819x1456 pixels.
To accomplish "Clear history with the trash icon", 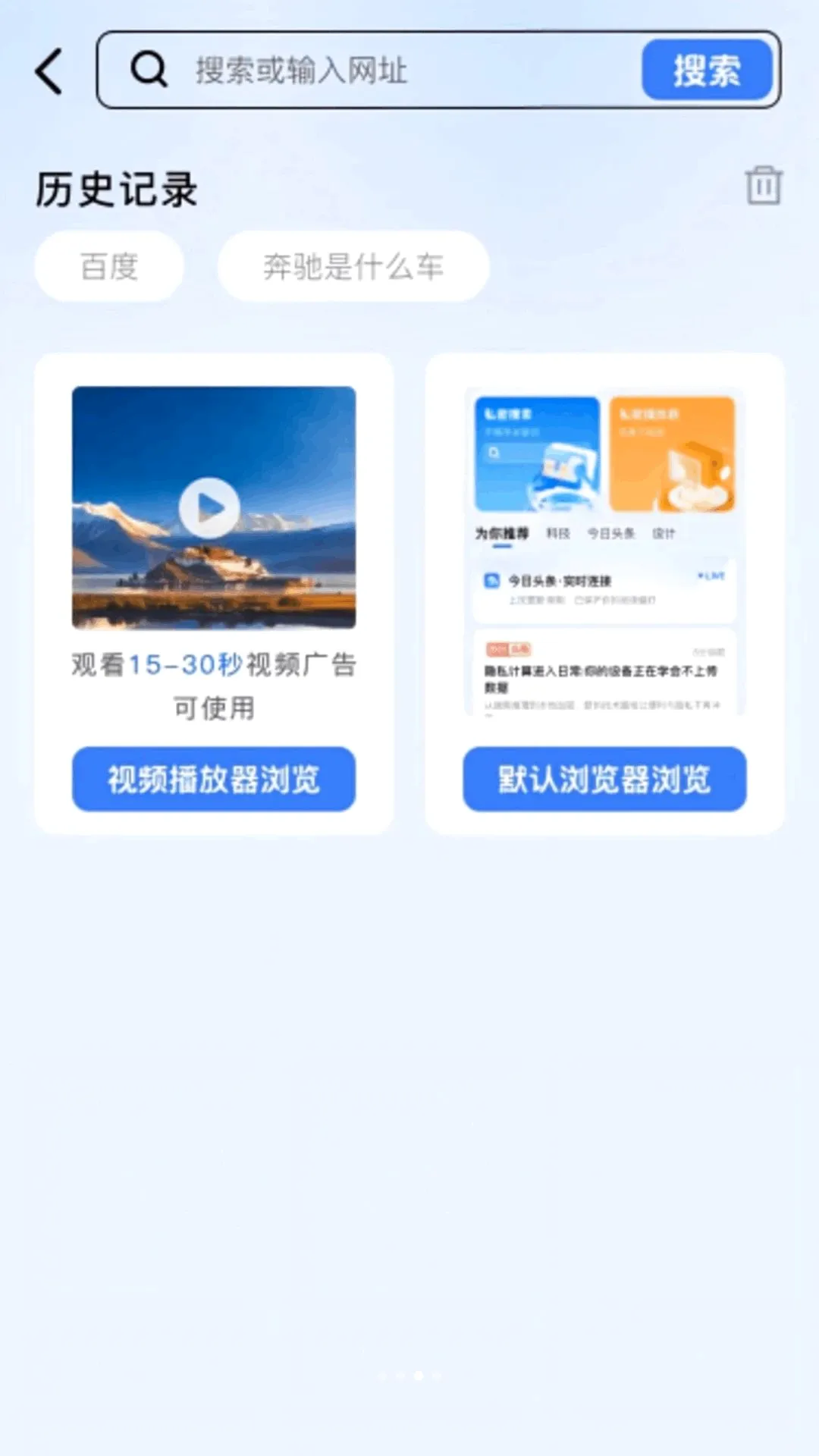I will tap(763, 185).
